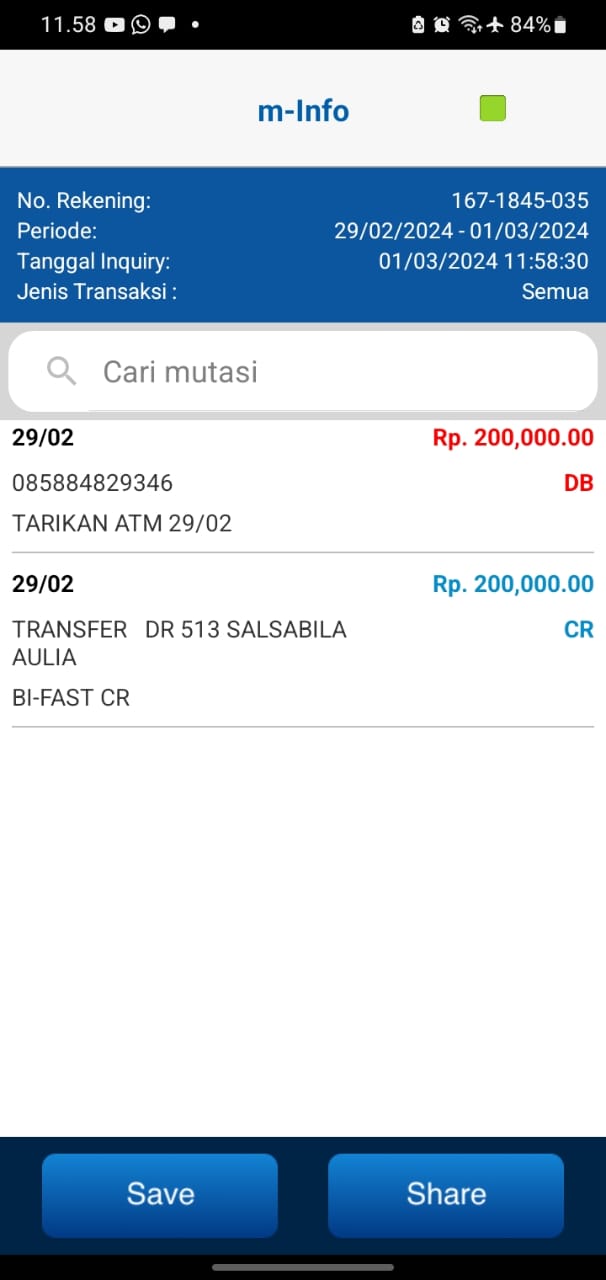
Task: Tap the Cari mutasi search field
Action: (303, 371)
